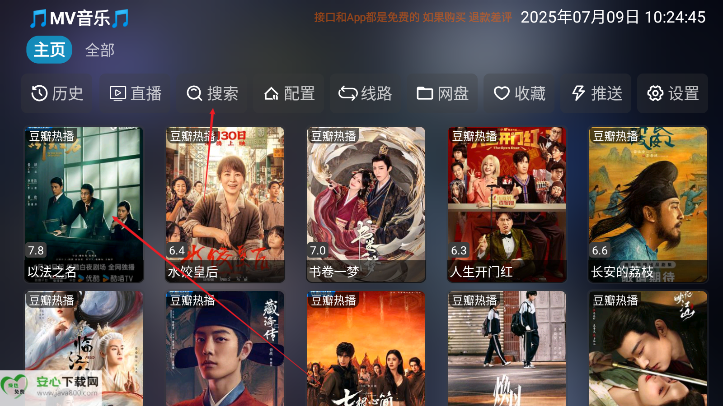Open the 设置 settings

[x=673, y=93]
